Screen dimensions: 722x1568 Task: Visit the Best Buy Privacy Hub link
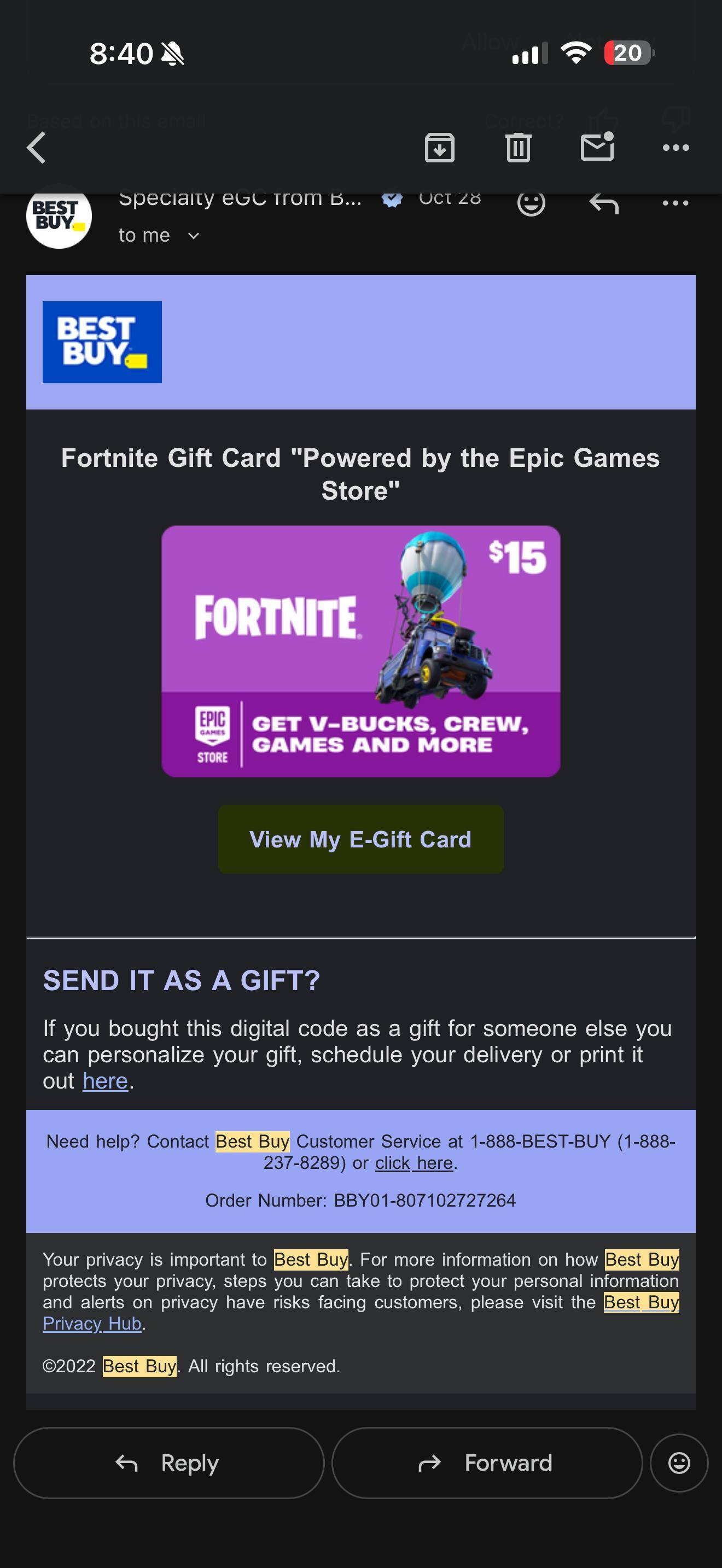click(91, 1323)
